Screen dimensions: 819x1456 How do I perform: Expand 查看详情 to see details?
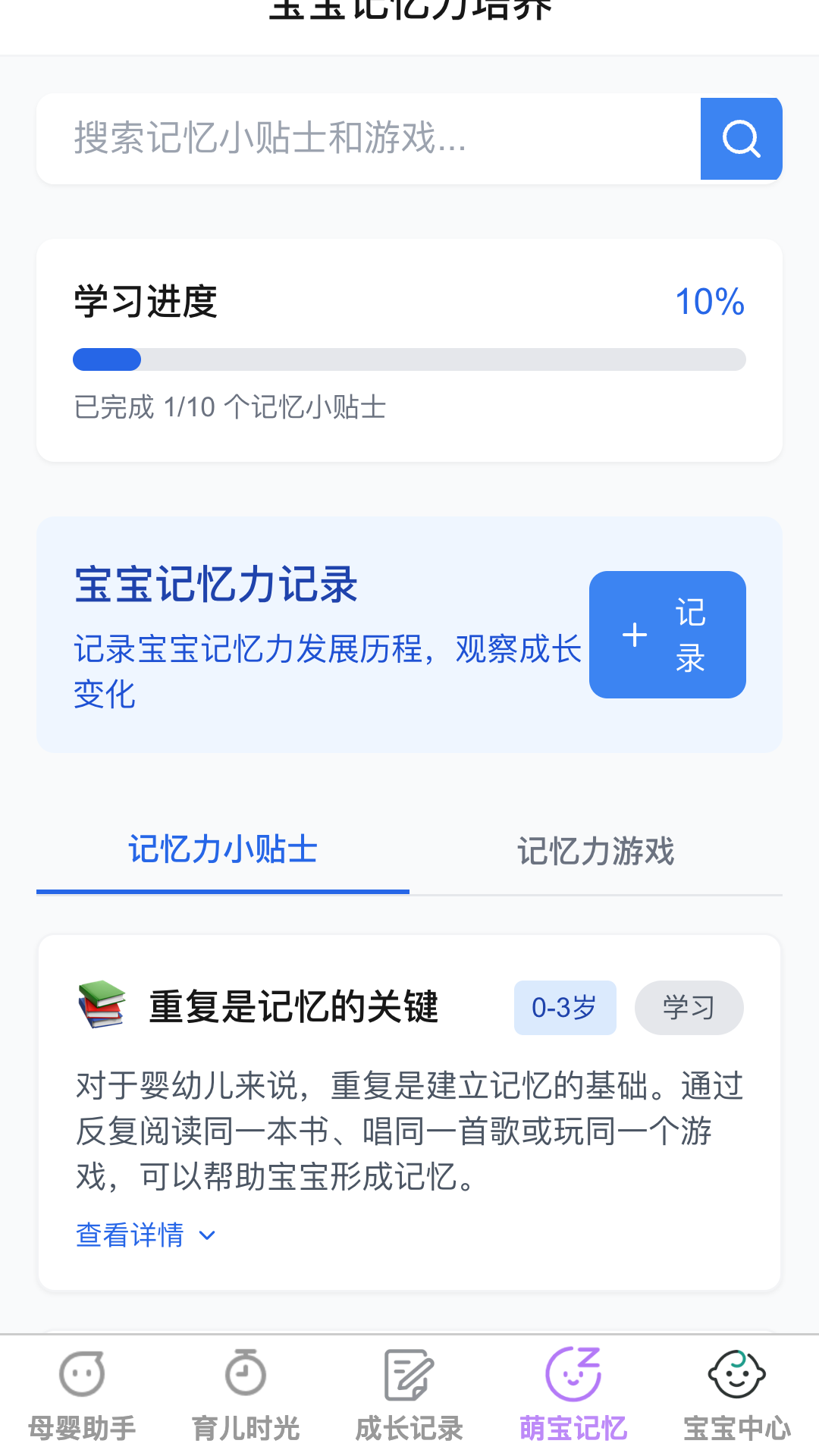[x=129, y=1235]
